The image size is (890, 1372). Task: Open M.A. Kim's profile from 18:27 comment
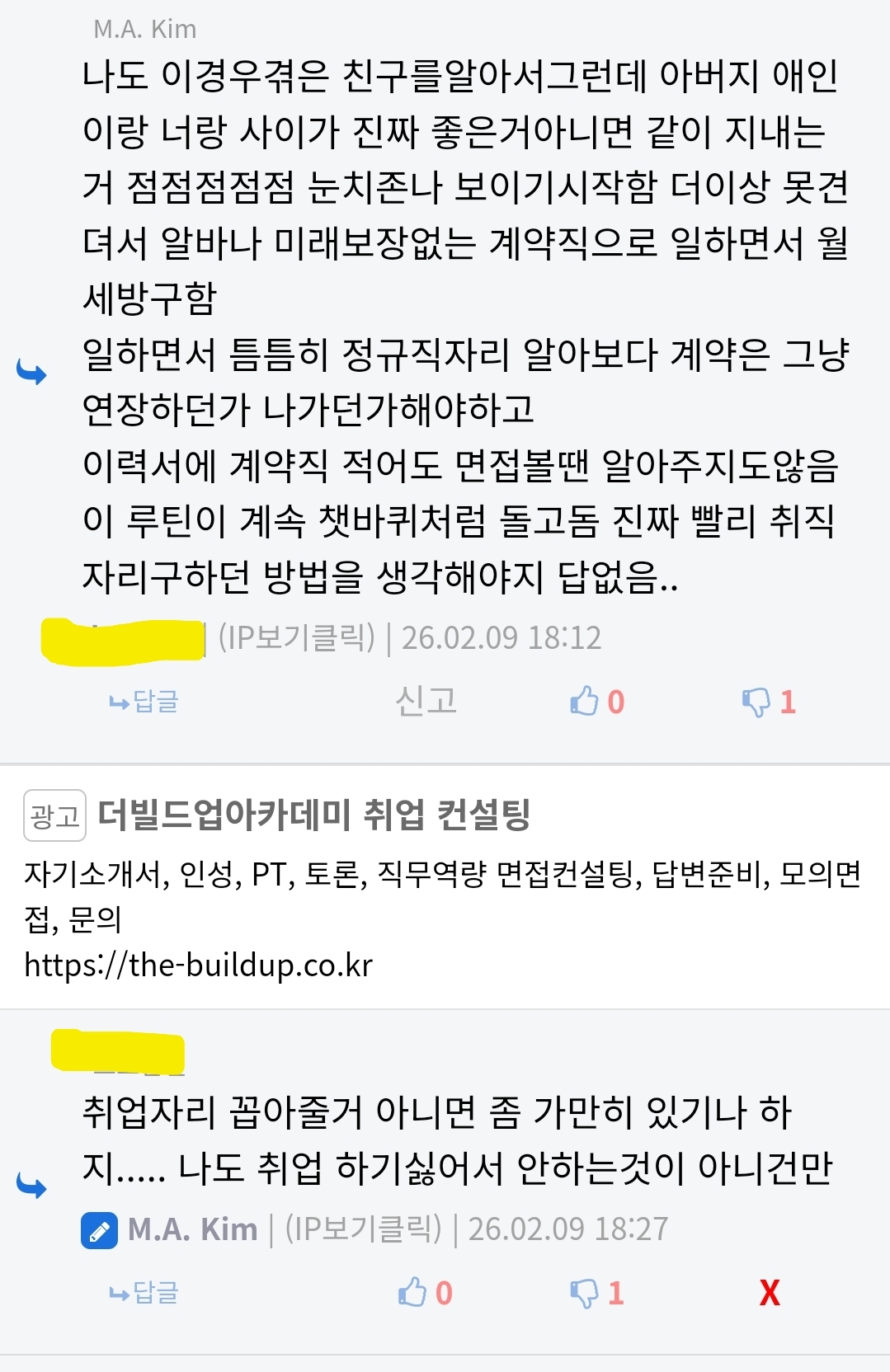pyautogui.click(x=192, y=1229)
